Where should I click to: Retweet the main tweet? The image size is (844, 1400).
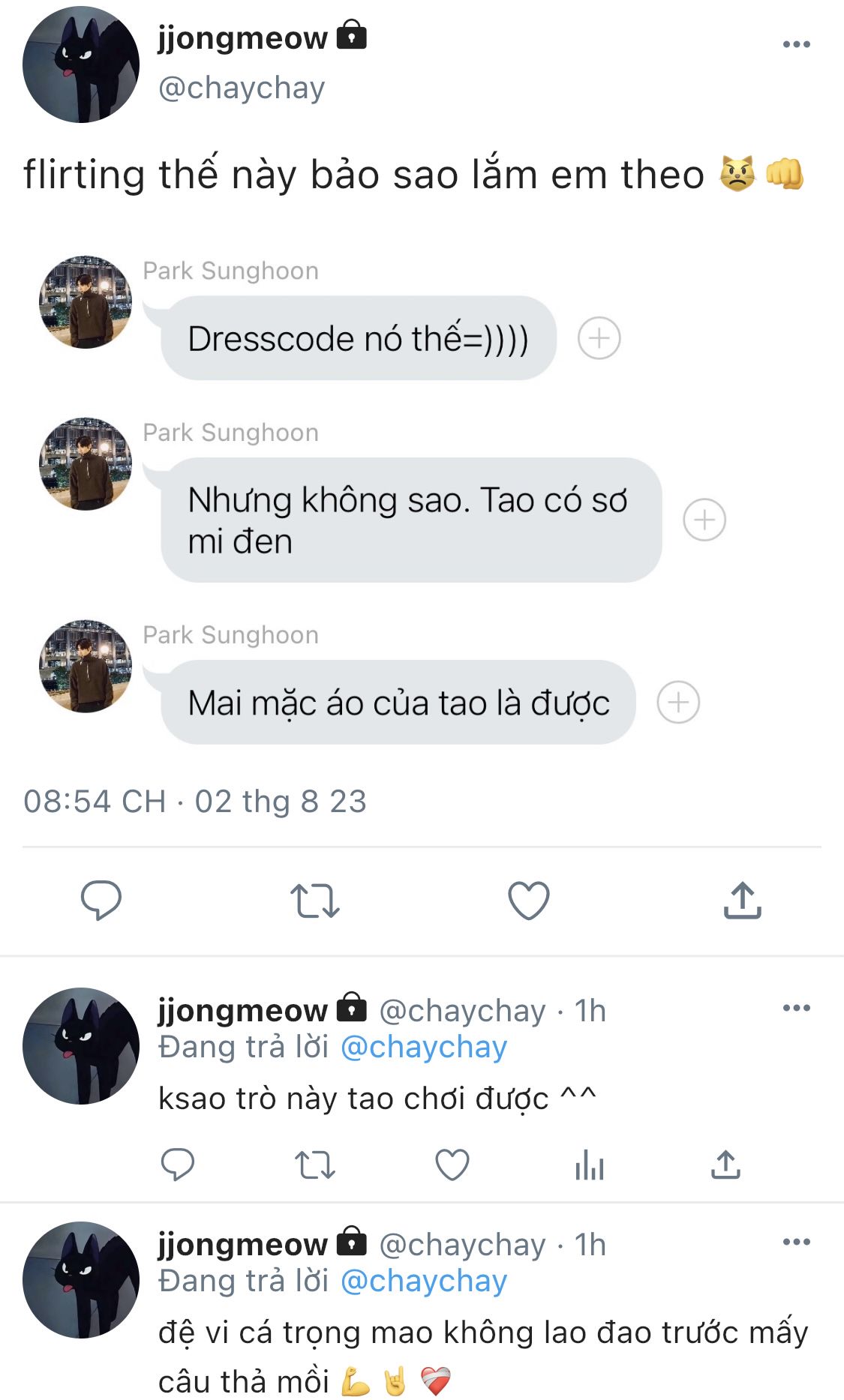coord(315,901)
